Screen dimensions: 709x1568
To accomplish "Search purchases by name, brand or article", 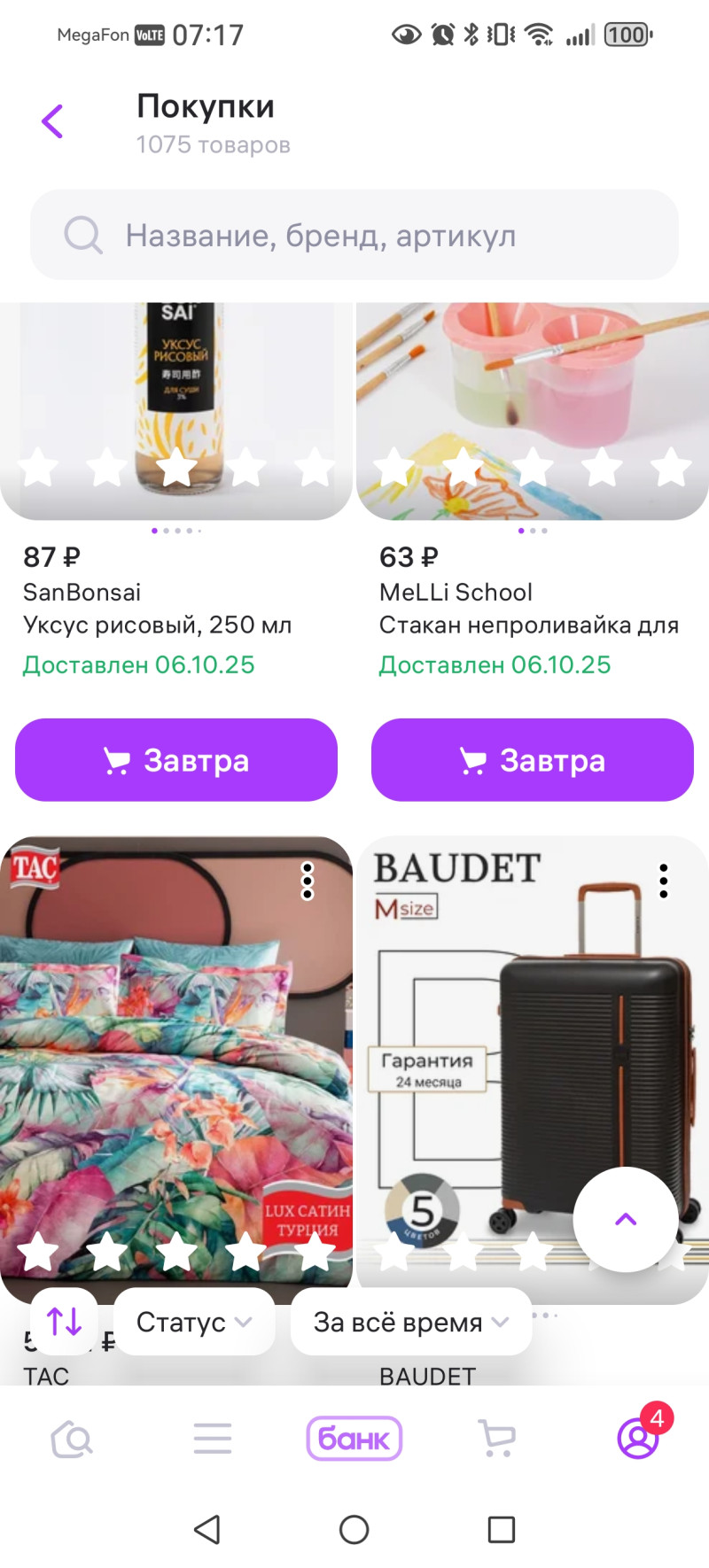I will (x=354, y=236).
